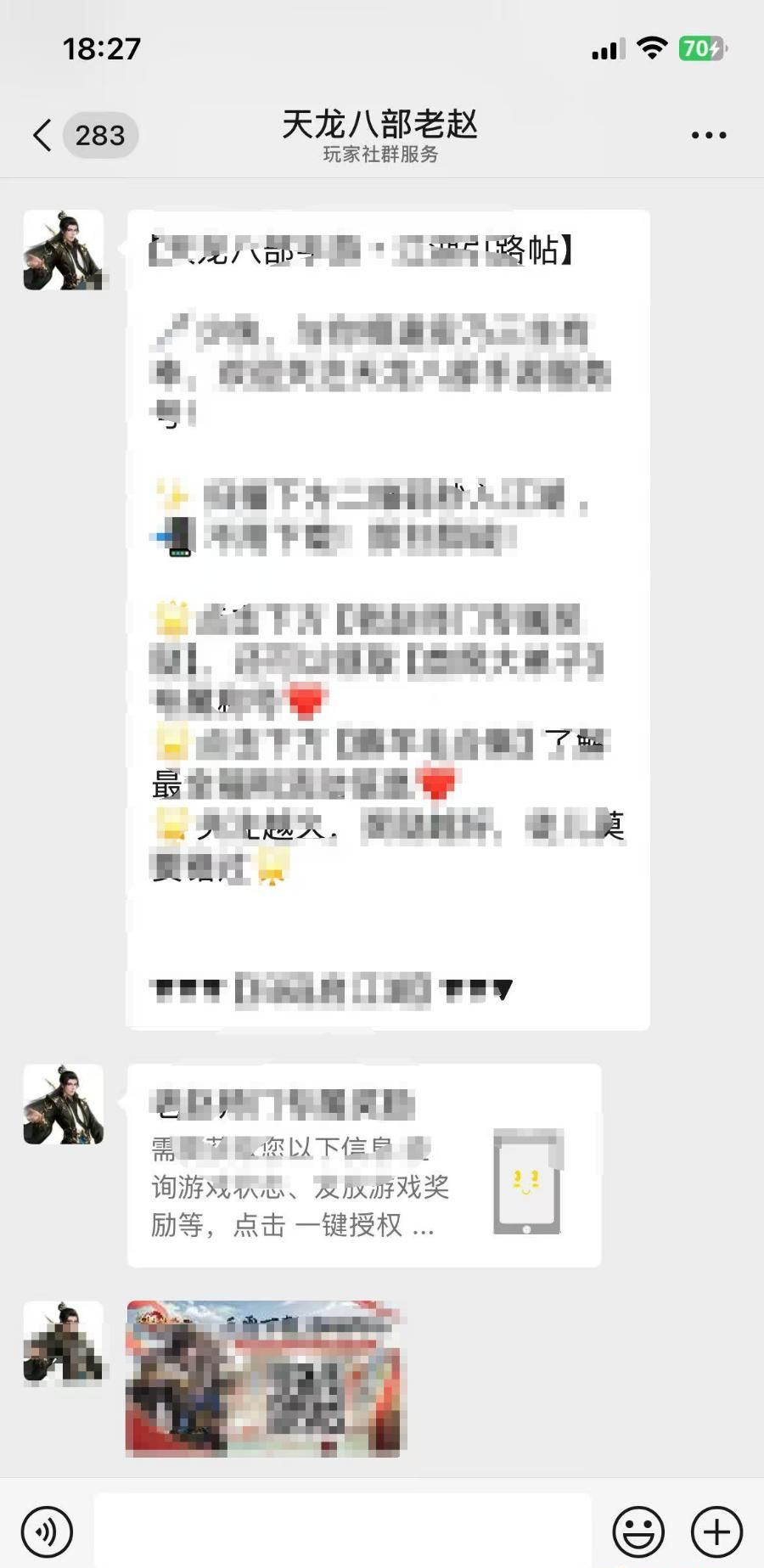Image resolution: width=764 pixels, height=1568 pixels.
Task: Tap the message text input box
Action: pos(342,1531)
